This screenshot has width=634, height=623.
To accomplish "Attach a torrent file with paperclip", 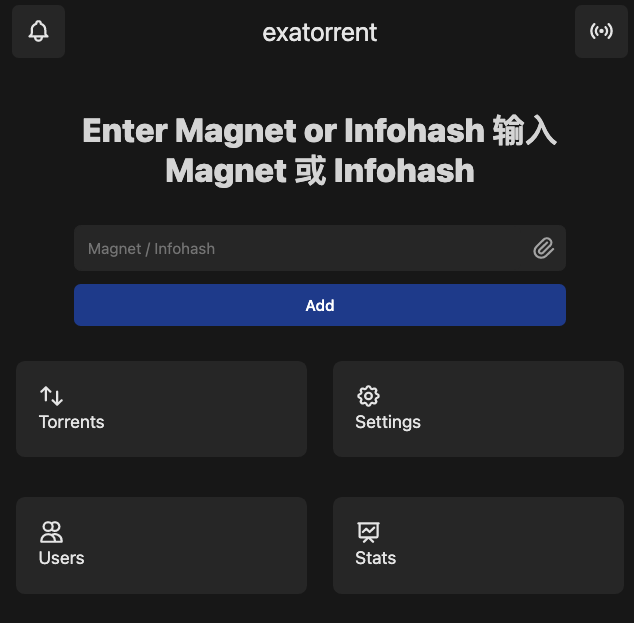I will 543,248.
